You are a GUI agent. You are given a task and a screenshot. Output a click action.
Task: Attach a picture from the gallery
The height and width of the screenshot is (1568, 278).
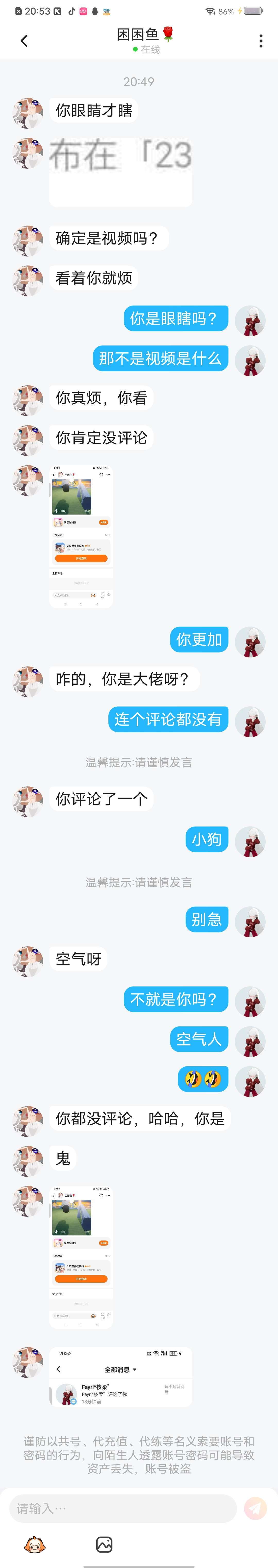point(104,1544)
